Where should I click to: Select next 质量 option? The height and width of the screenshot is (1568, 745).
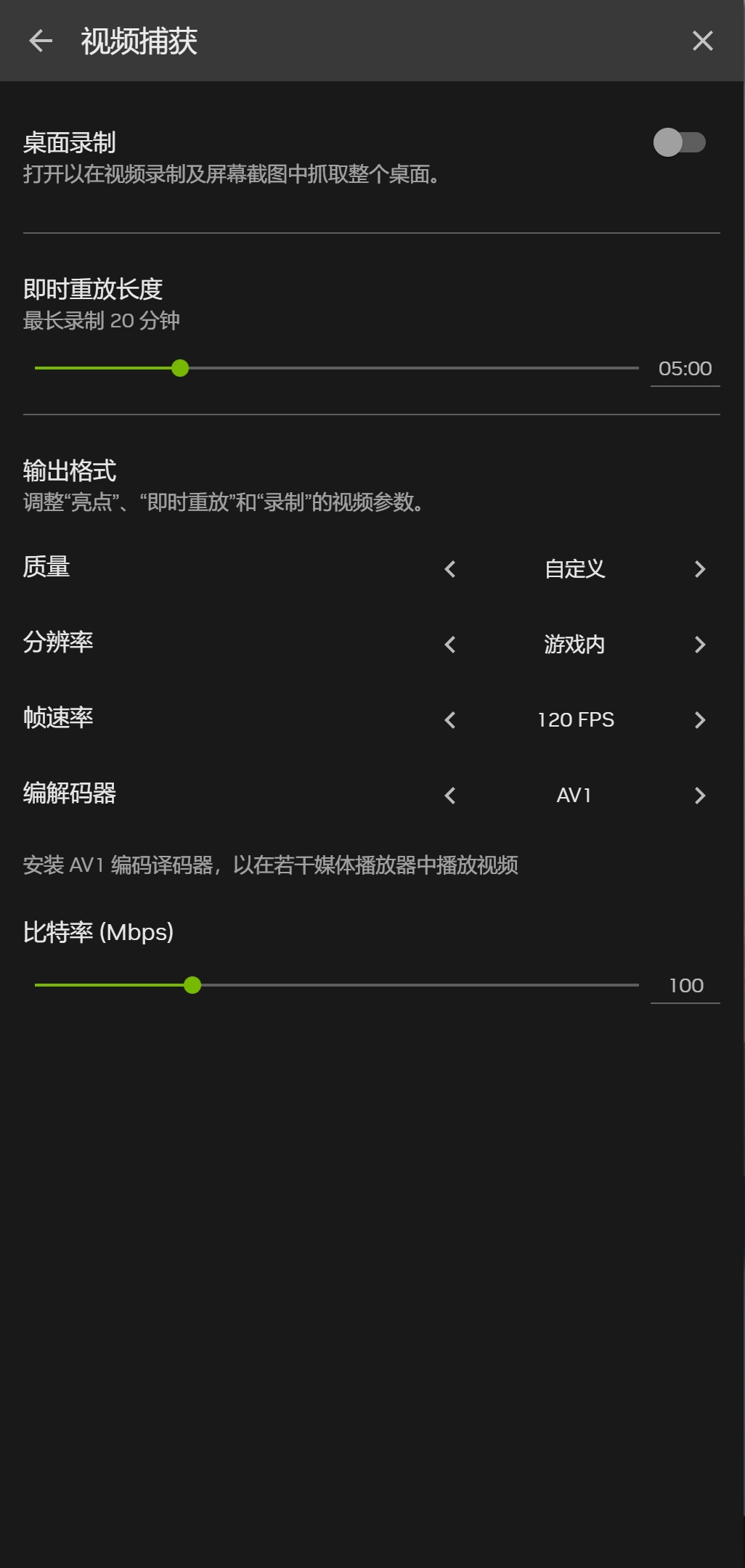[x=699, y=569]
